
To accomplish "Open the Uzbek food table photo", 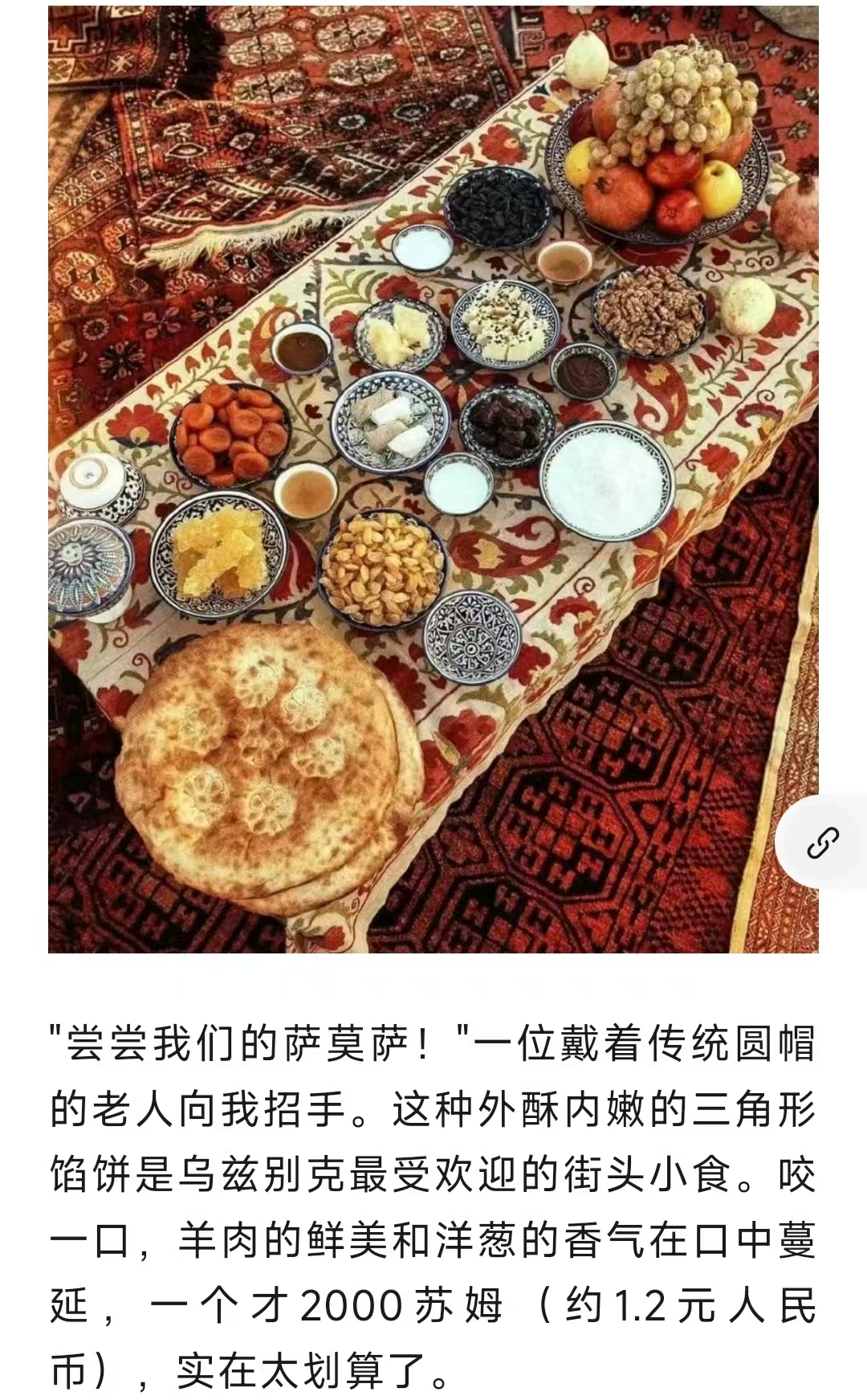I will (x=433, y=479).
